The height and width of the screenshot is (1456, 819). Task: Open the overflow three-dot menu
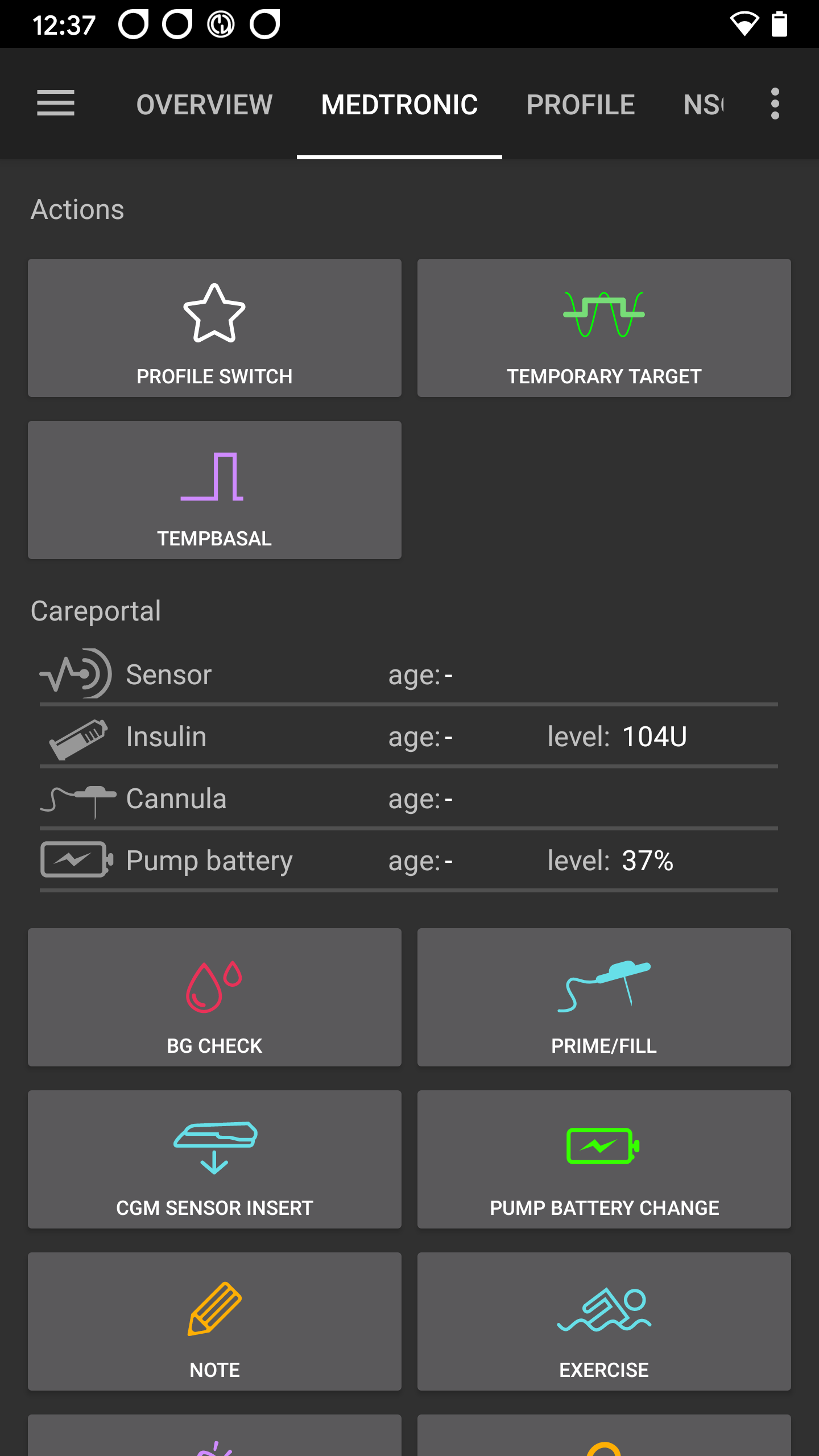coord(775,104)
